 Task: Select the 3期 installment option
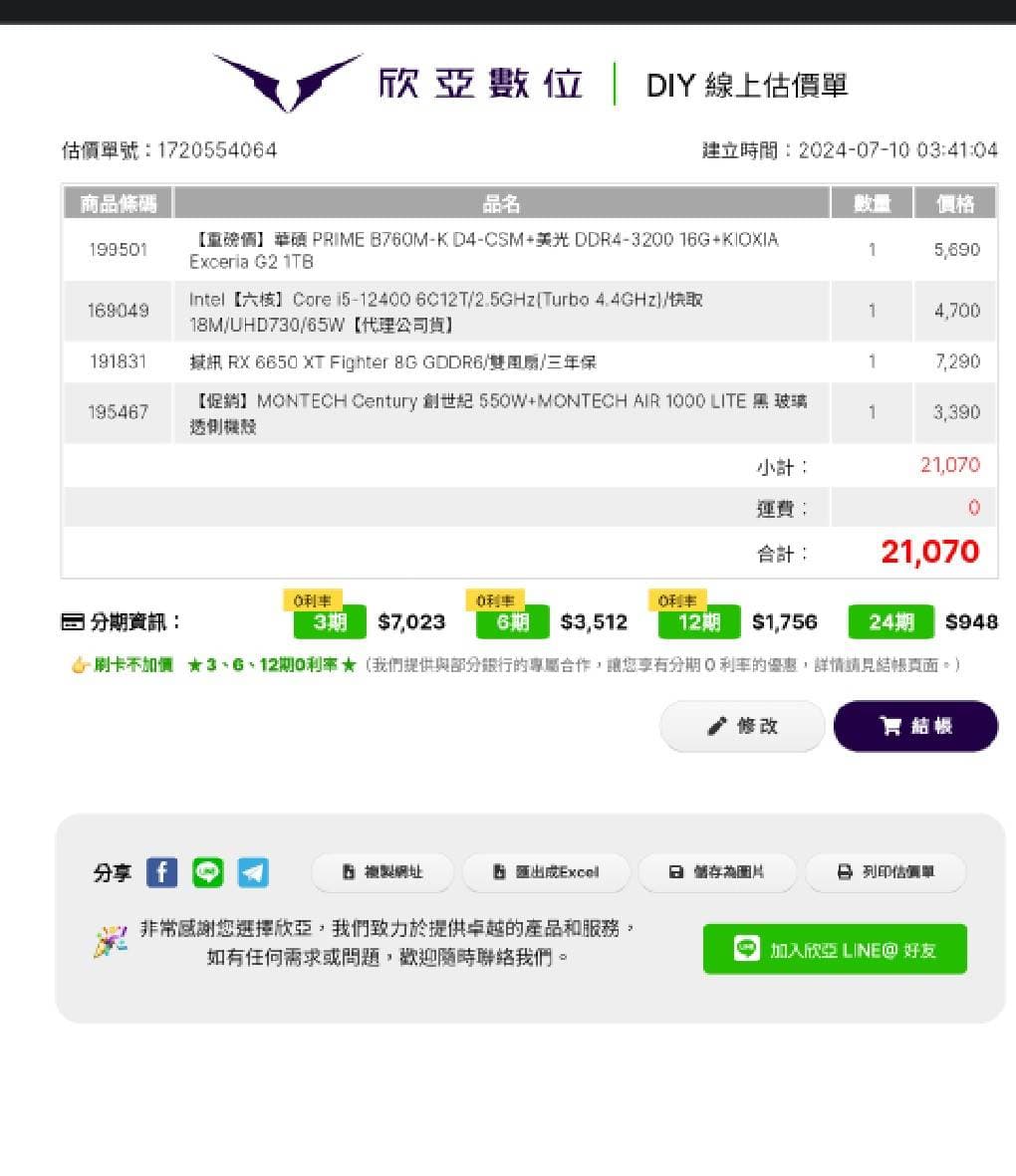pyautogui.click(x=330, y=622)
